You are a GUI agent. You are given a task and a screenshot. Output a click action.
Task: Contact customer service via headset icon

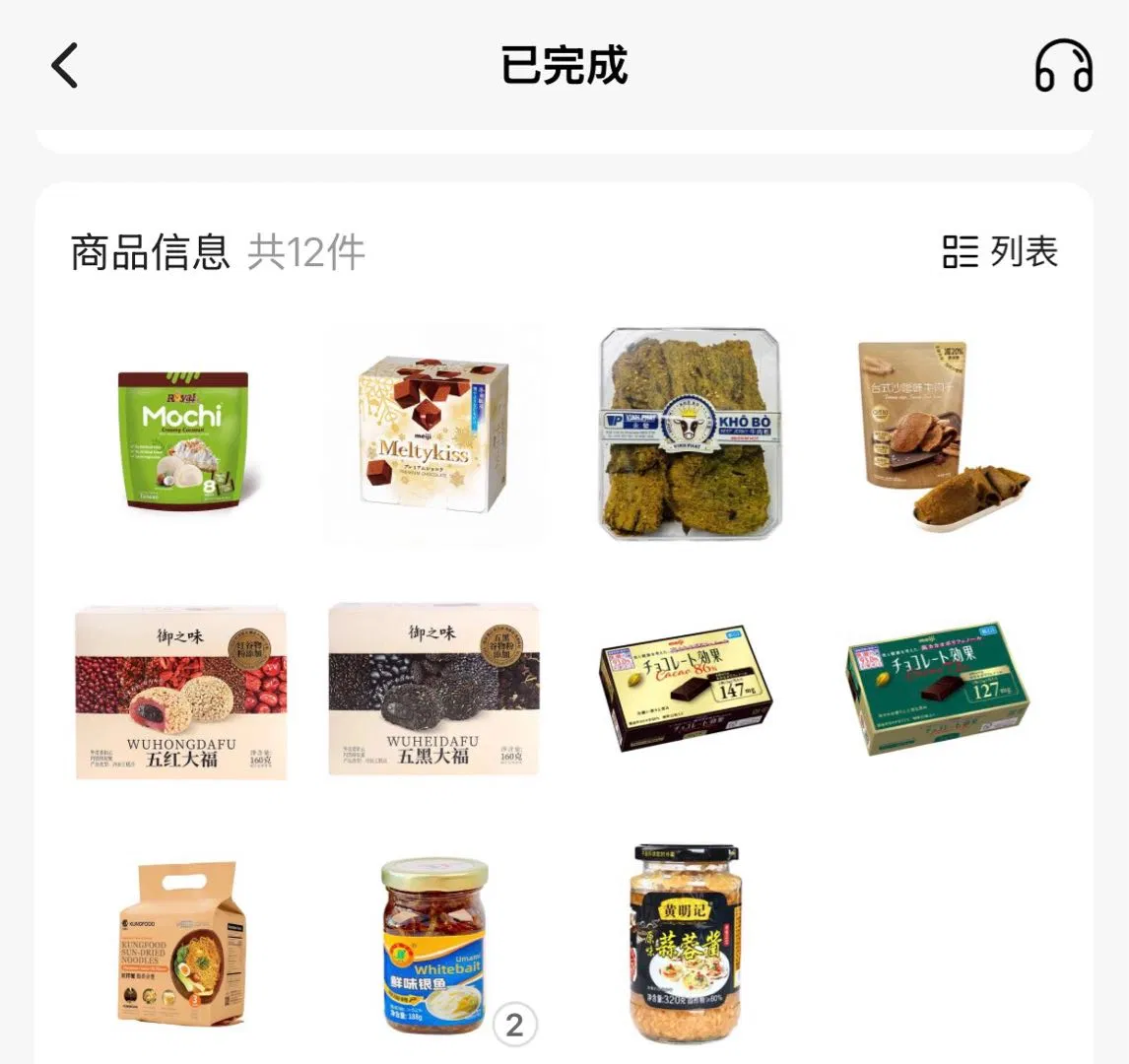point(1063,67)
